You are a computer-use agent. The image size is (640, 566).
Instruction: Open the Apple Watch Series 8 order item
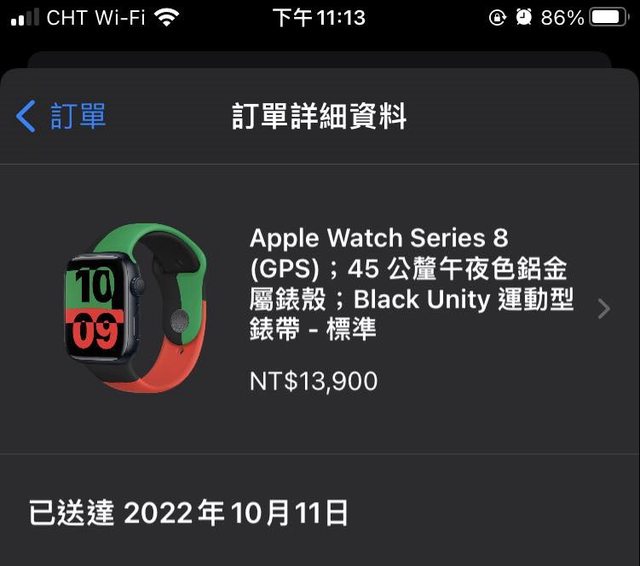point(410,307)
